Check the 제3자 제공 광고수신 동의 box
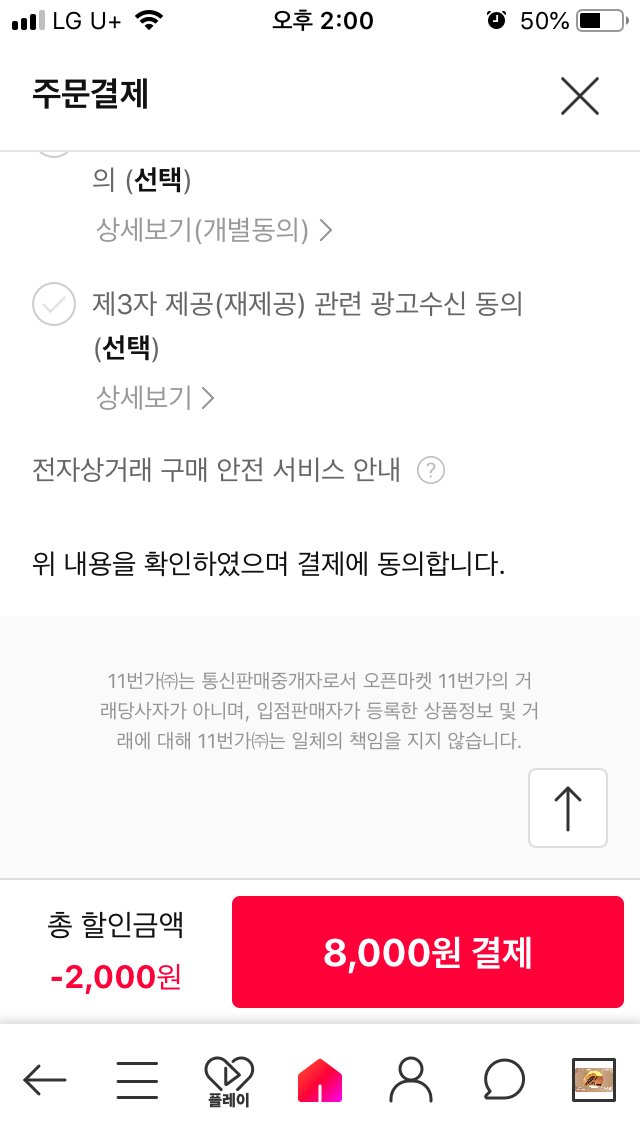Screen dimensions: 640x1136 54,304
